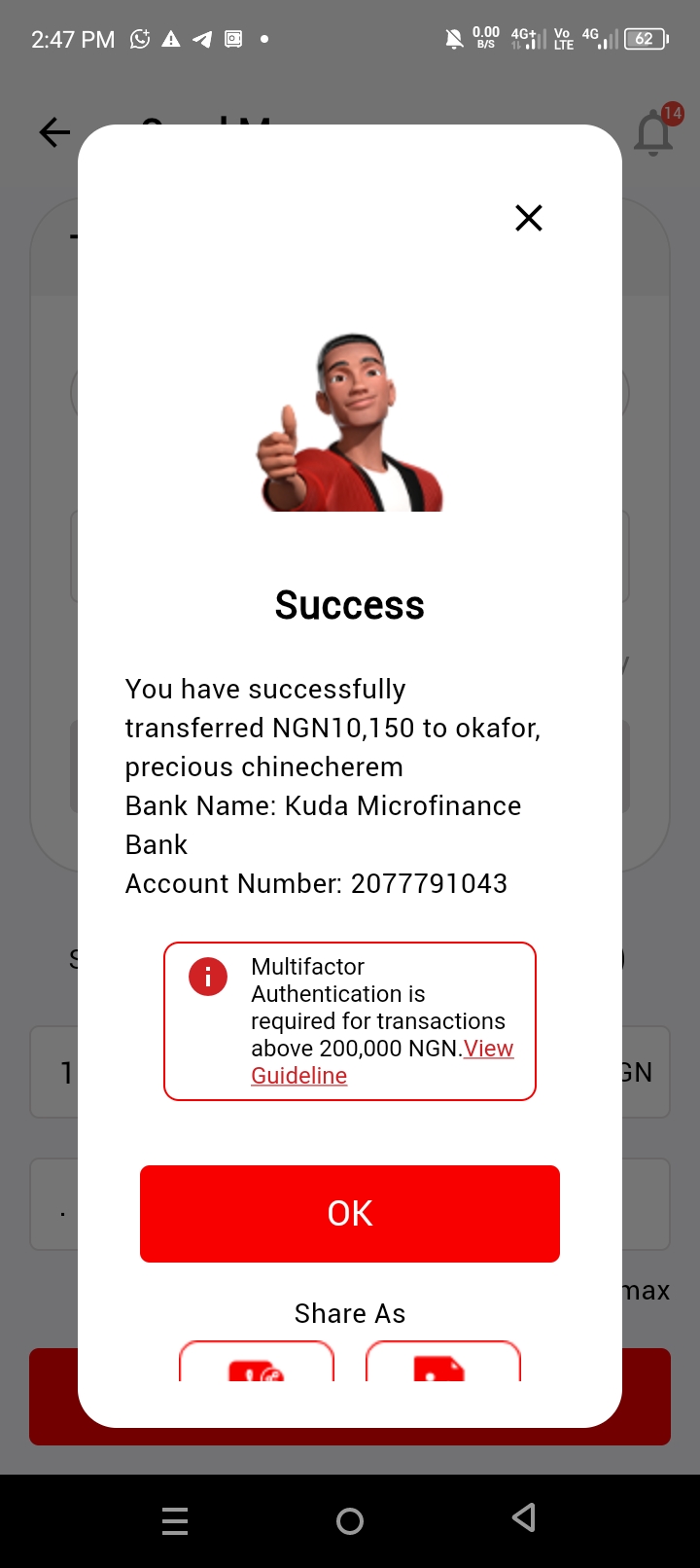This screenshot has width=700, height=1568.
Task: Close the success dialog with the X
Action: tap(528, 218)
